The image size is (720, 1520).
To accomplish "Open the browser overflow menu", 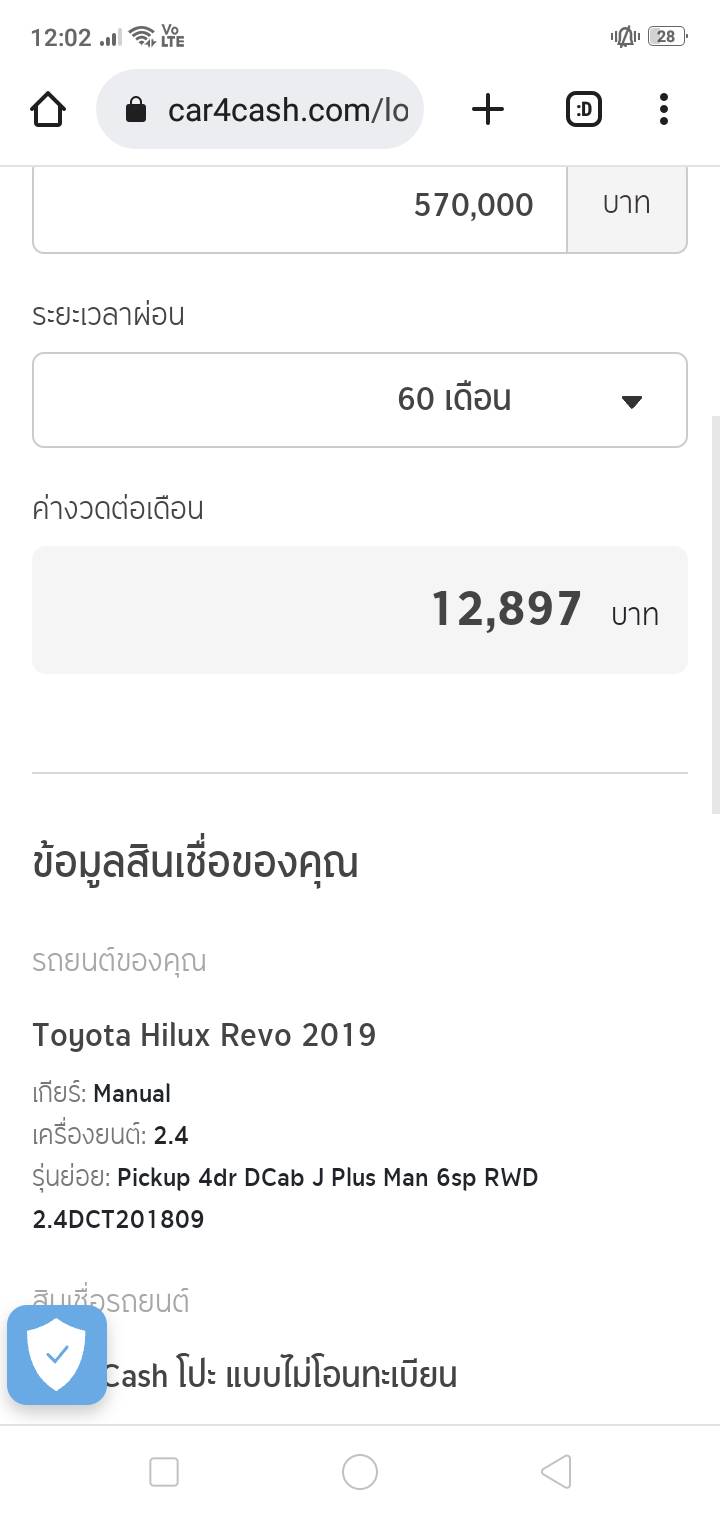I will (663, 109).
